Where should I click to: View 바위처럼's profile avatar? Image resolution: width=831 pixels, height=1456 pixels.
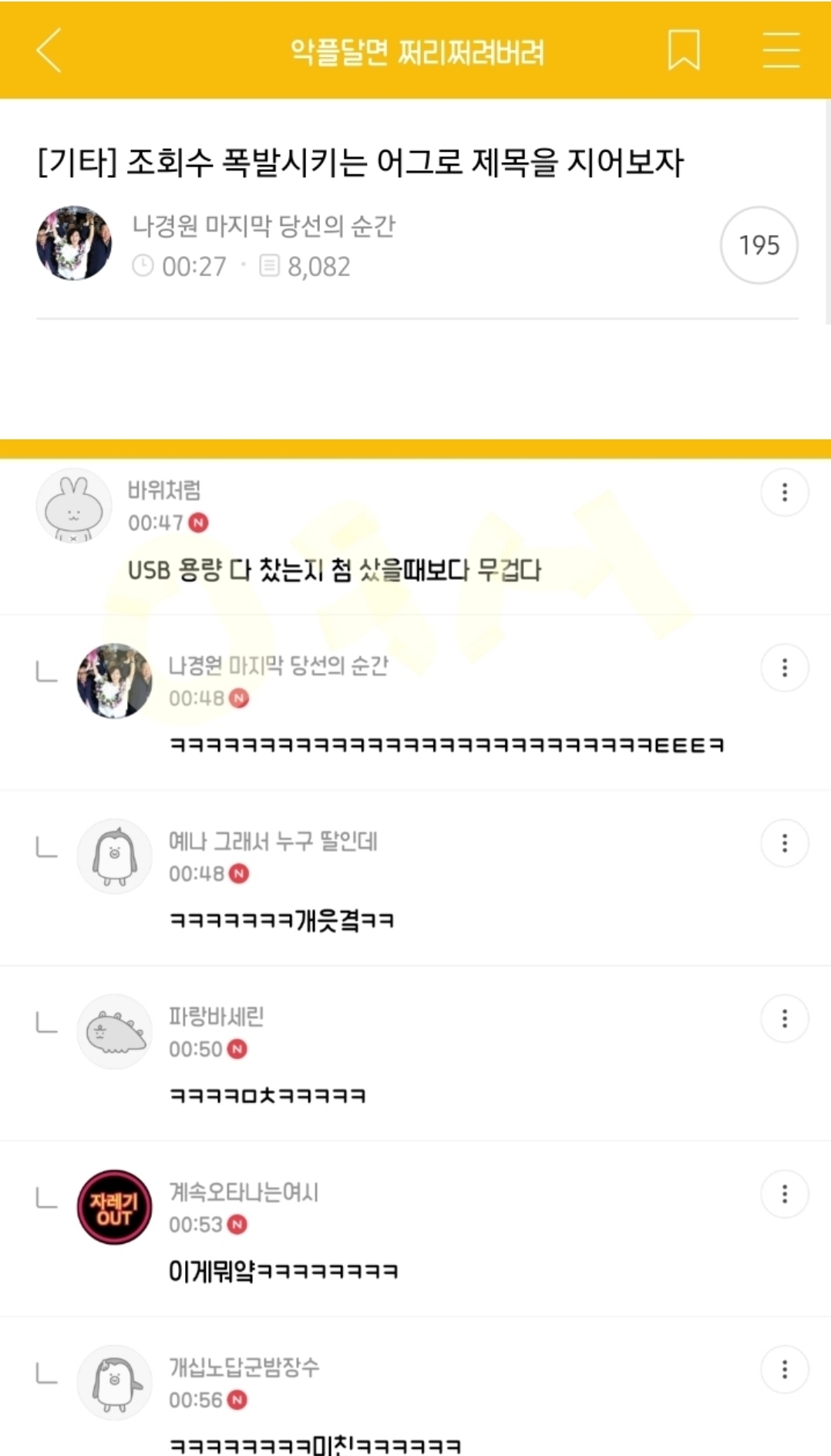coord(74,506)
